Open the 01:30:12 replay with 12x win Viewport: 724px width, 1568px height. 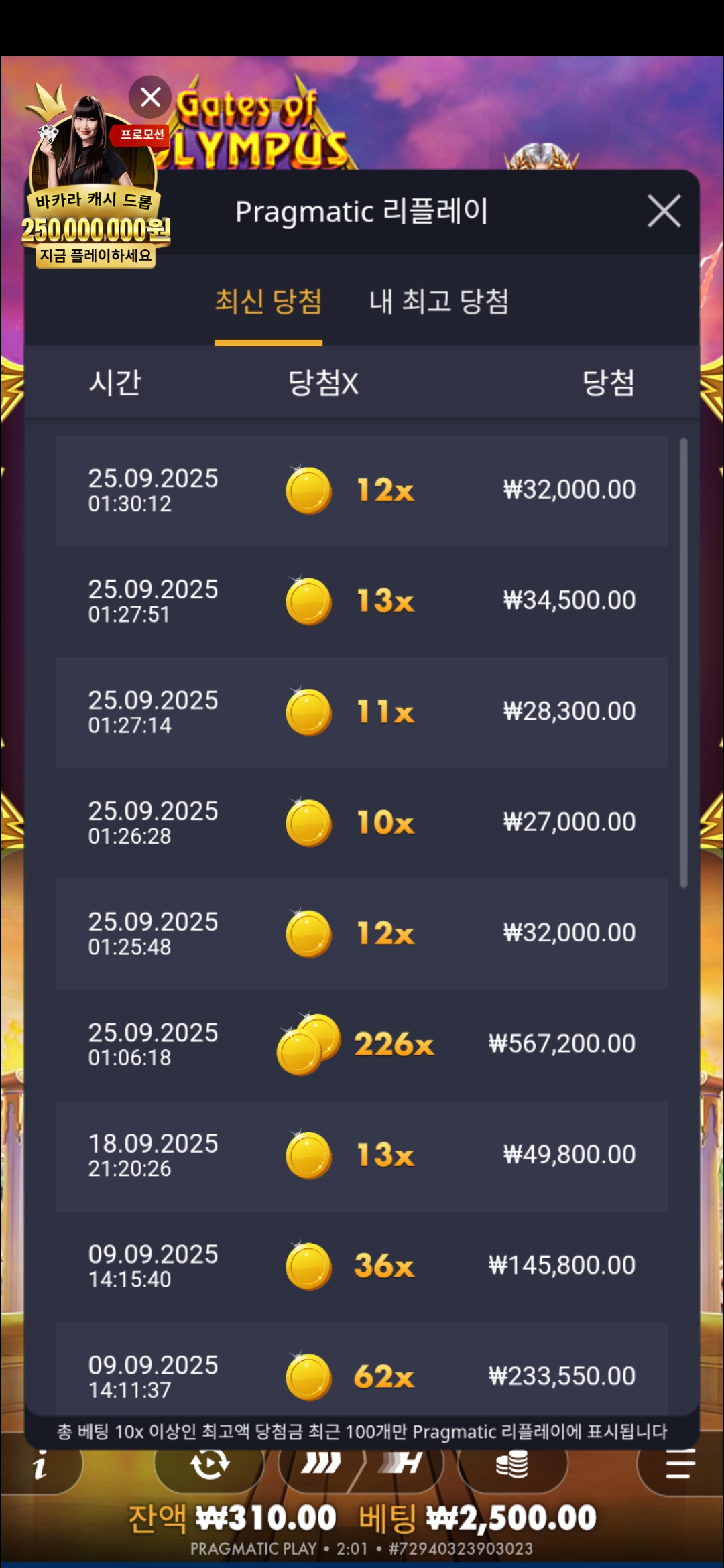362,491
